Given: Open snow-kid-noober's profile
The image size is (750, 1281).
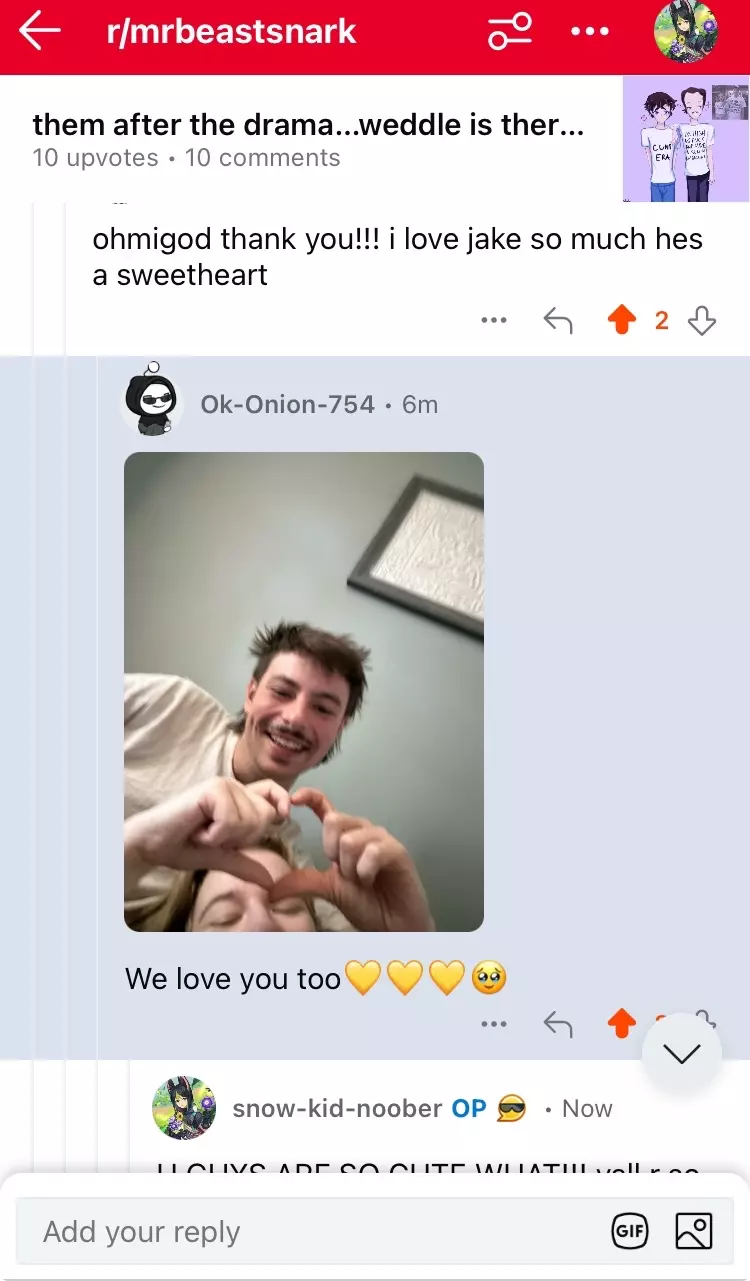Looking at the screenshot, I should pyautogui.click(x=337, y=1108).
